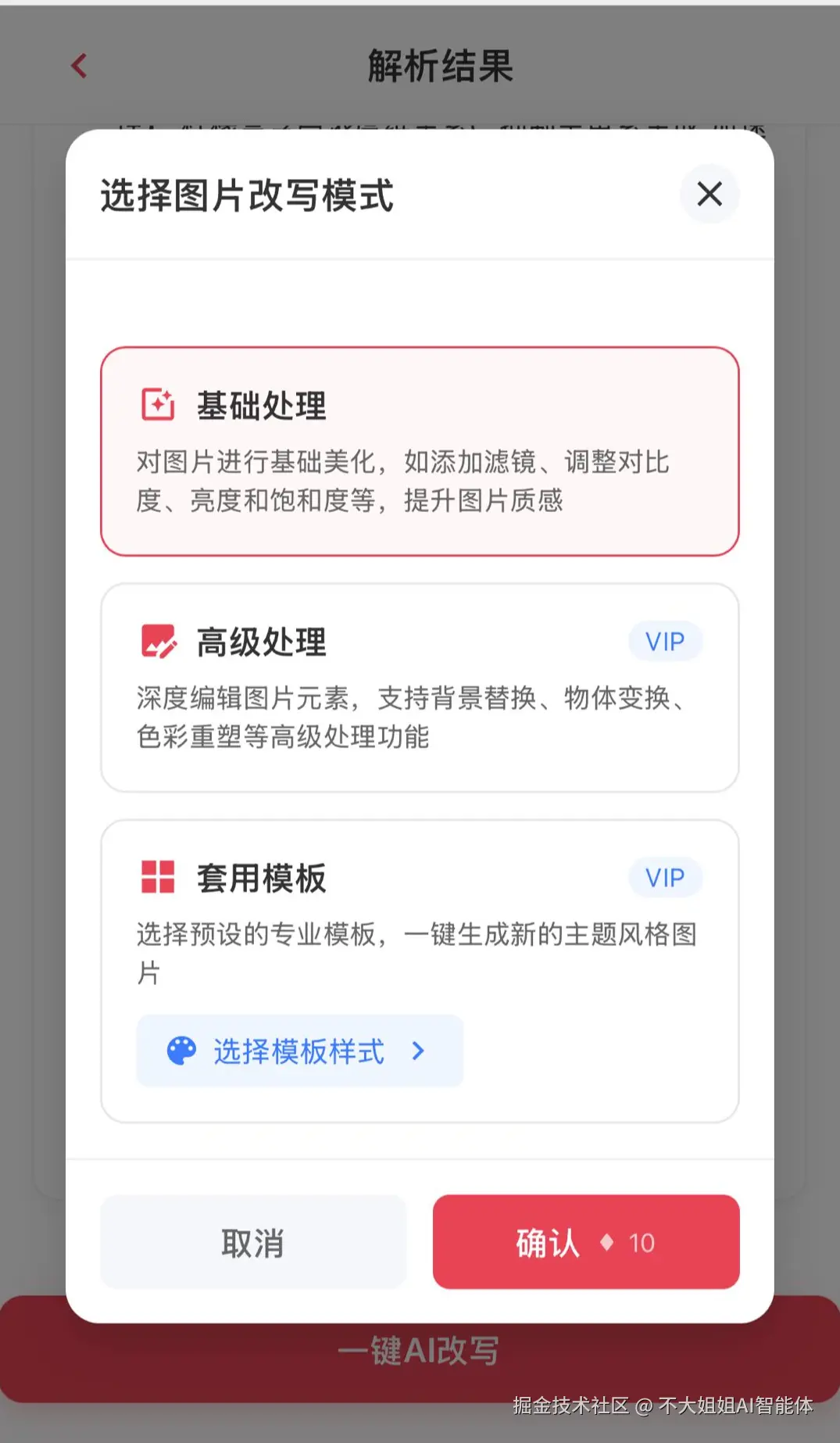Cancel the dialog with 取消
The width and height of the screenshot is (840, 1443).
point(252,1242)
